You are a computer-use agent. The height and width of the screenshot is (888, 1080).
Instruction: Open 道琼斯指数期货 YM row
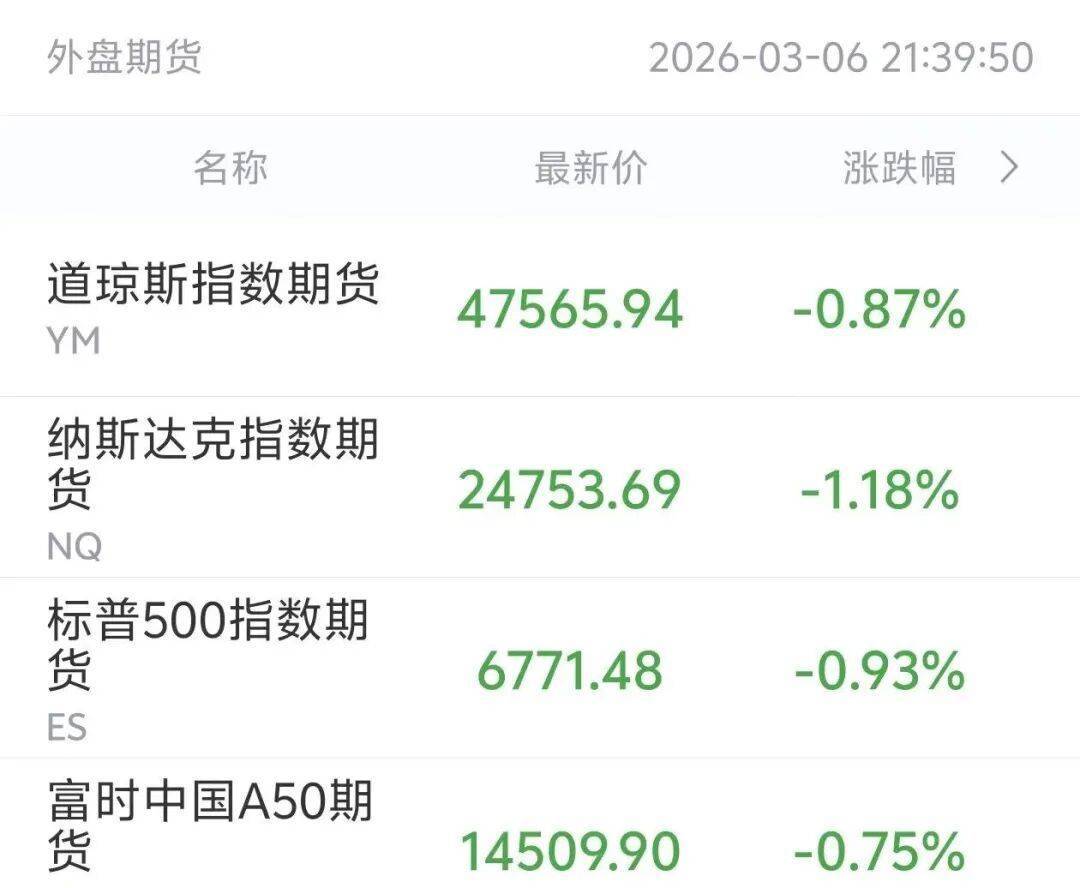click(x=540, y=308)
